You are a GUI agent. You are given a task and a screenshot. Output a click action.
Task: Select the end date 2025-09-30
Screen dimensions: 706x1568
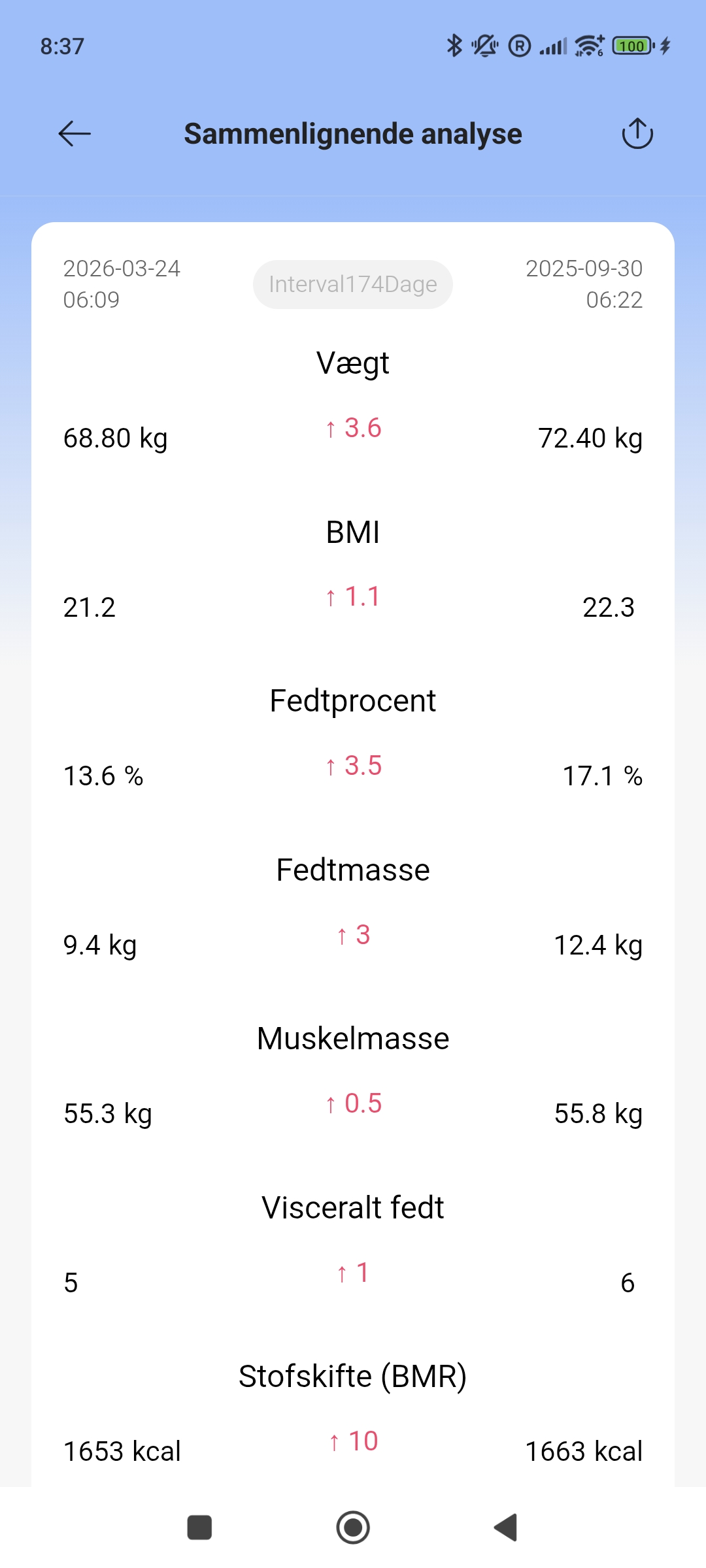coord(584,284)
